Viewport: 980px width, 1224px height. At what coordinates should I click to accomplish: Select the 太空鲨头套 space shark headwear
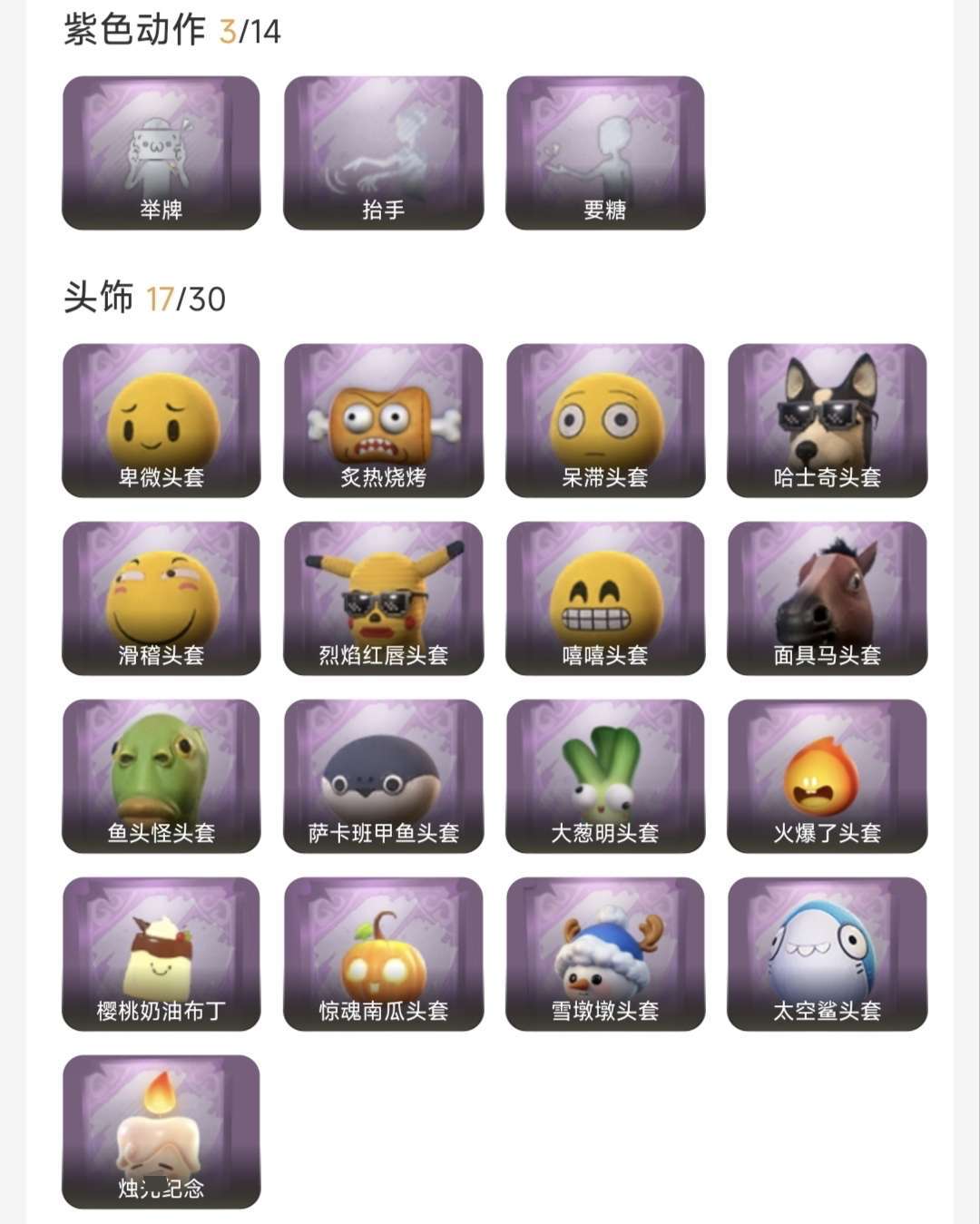click(826, 953)
